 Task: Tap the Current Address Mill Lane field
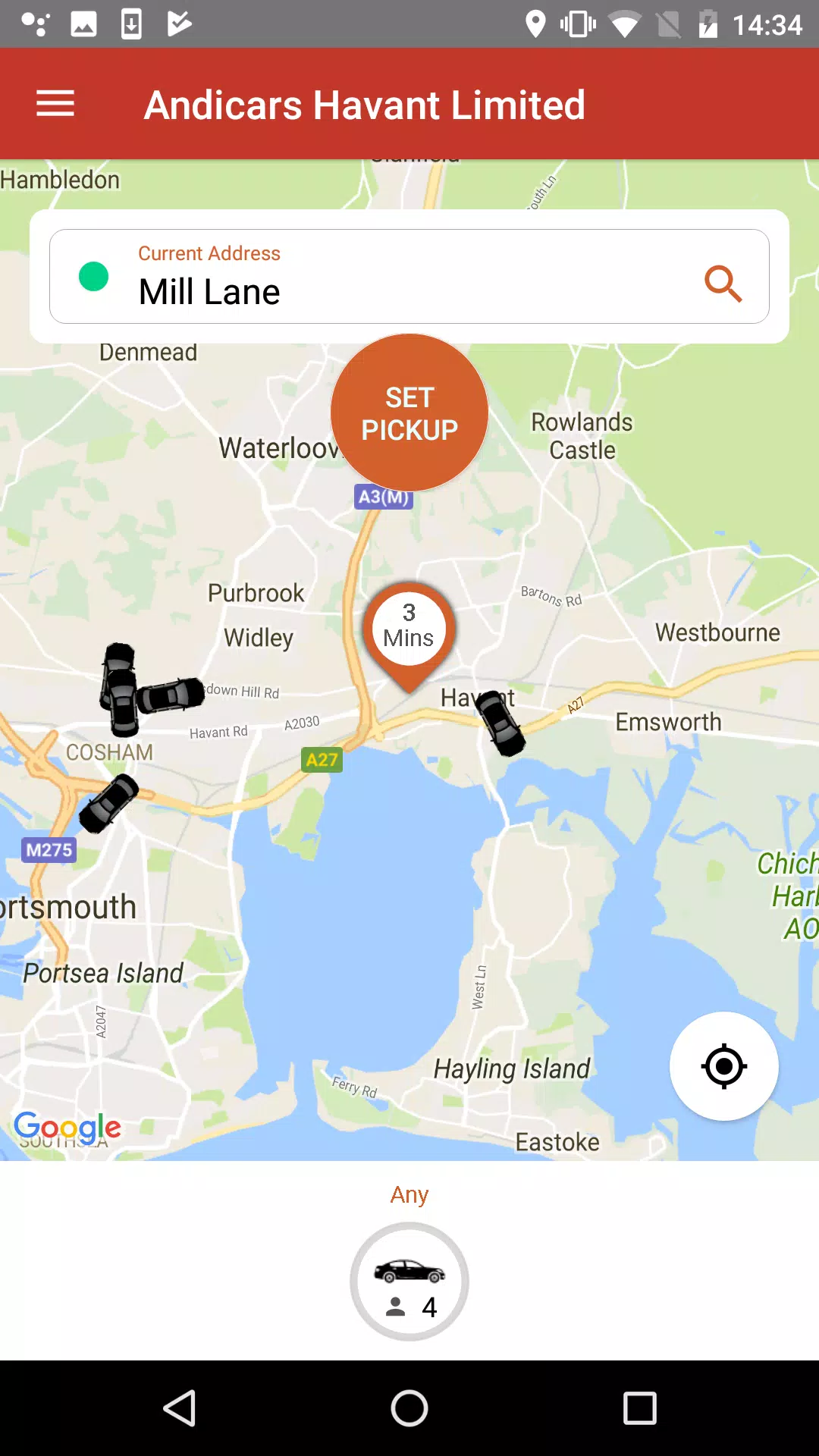(x=409, y=277)
